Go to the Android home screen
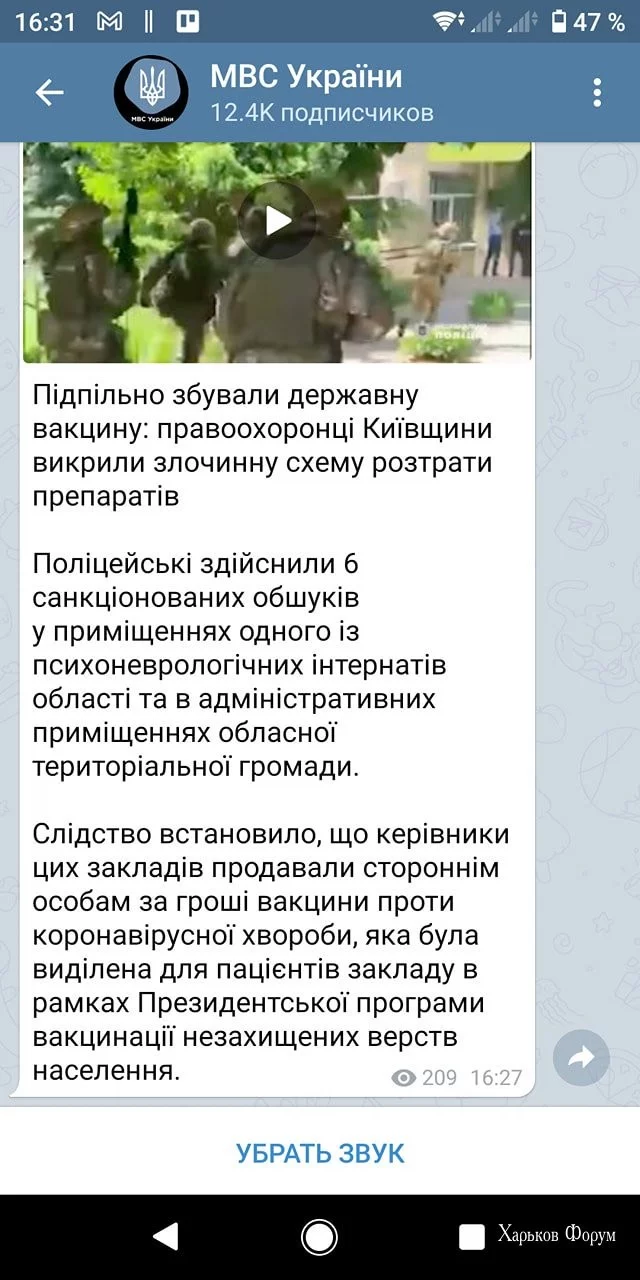 pos(320,1237)
